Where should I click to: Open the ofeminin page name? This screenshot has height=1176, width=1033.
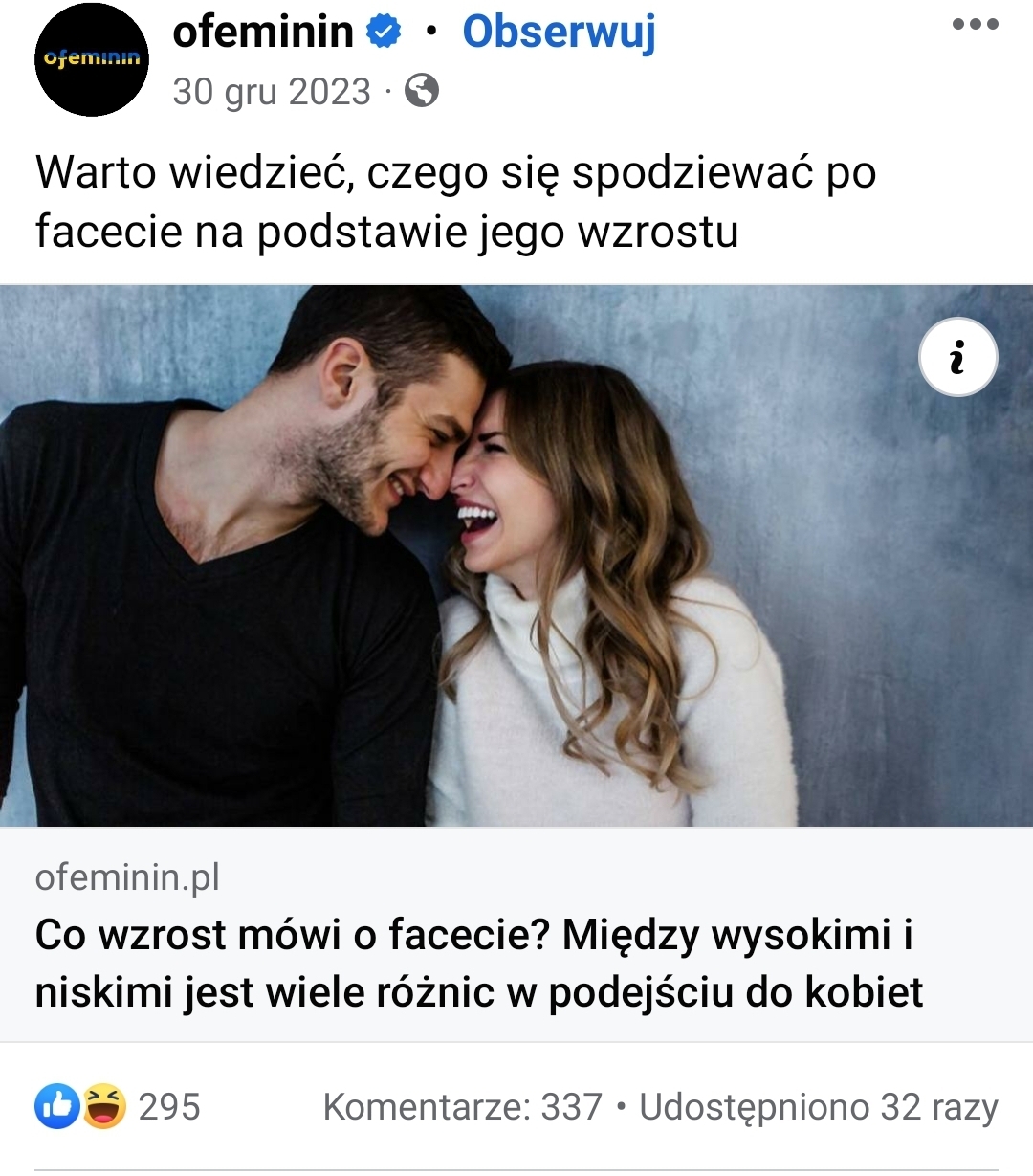point(263,32)
